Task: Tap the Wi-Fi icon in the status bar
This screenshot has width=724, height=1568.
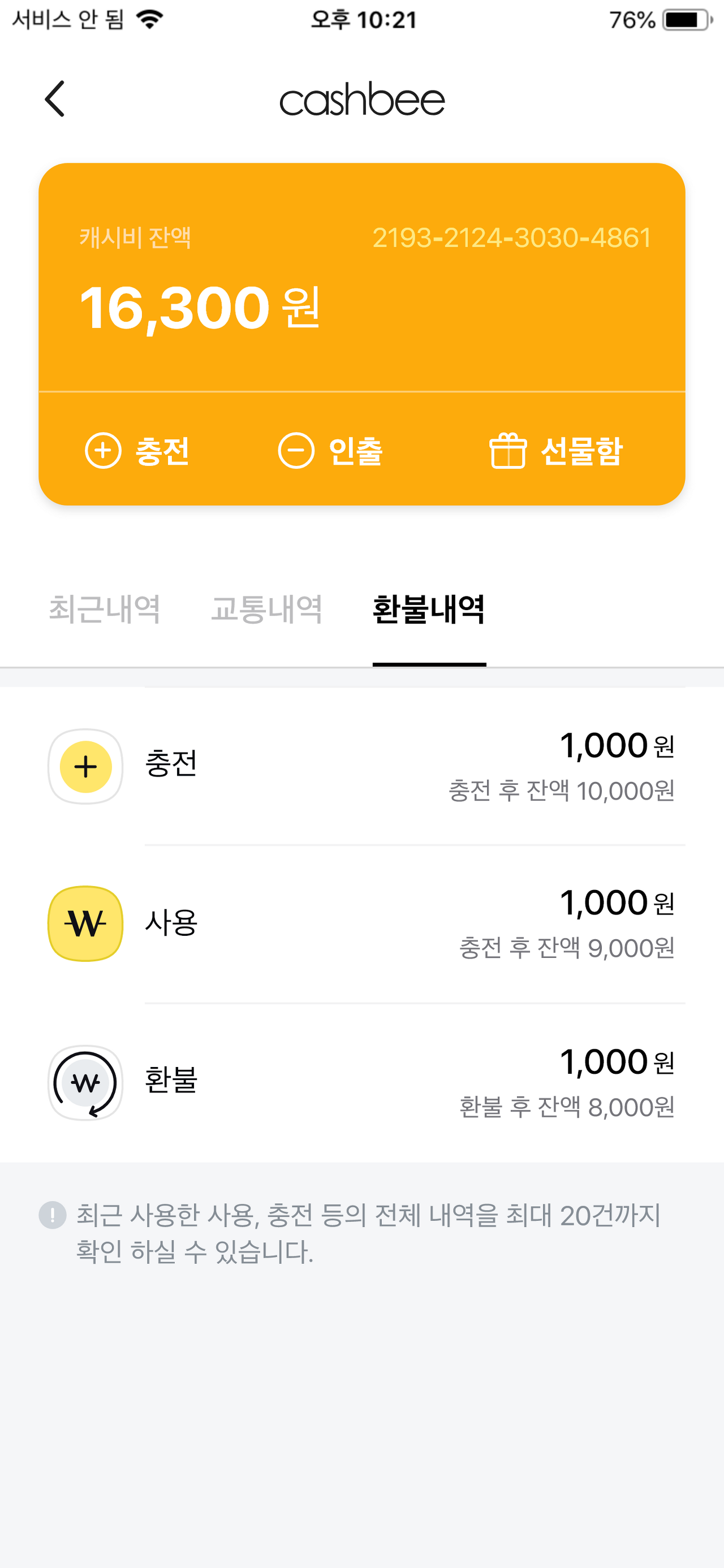Action: coord(148,18)
